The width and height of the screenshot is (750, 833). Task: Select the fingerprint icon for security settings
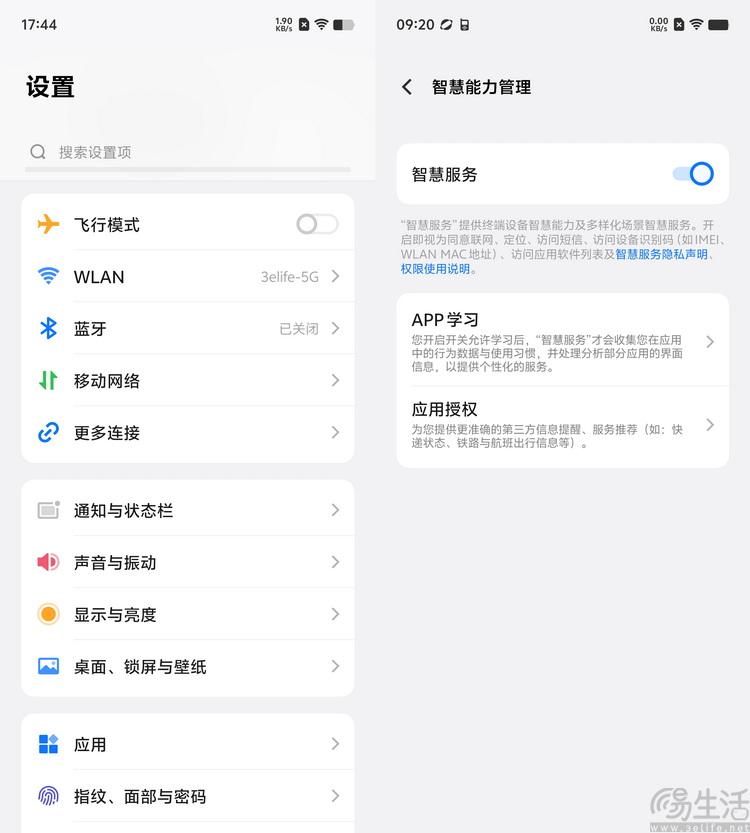pyautogui.click(x=46, y=796)
